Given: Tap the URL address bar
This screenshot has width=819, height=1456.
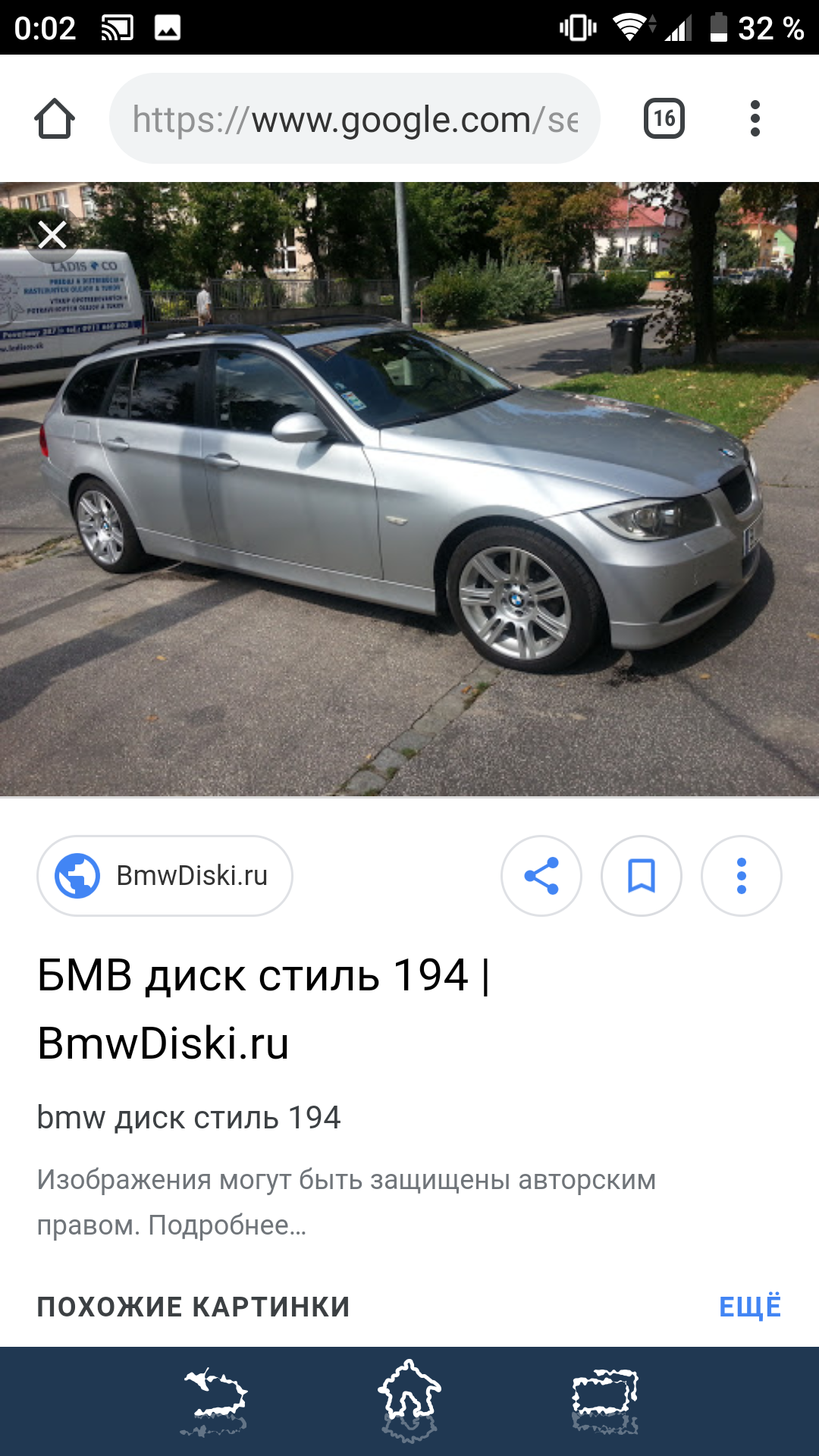Looking at the screenshot, I should pos(354,119).
